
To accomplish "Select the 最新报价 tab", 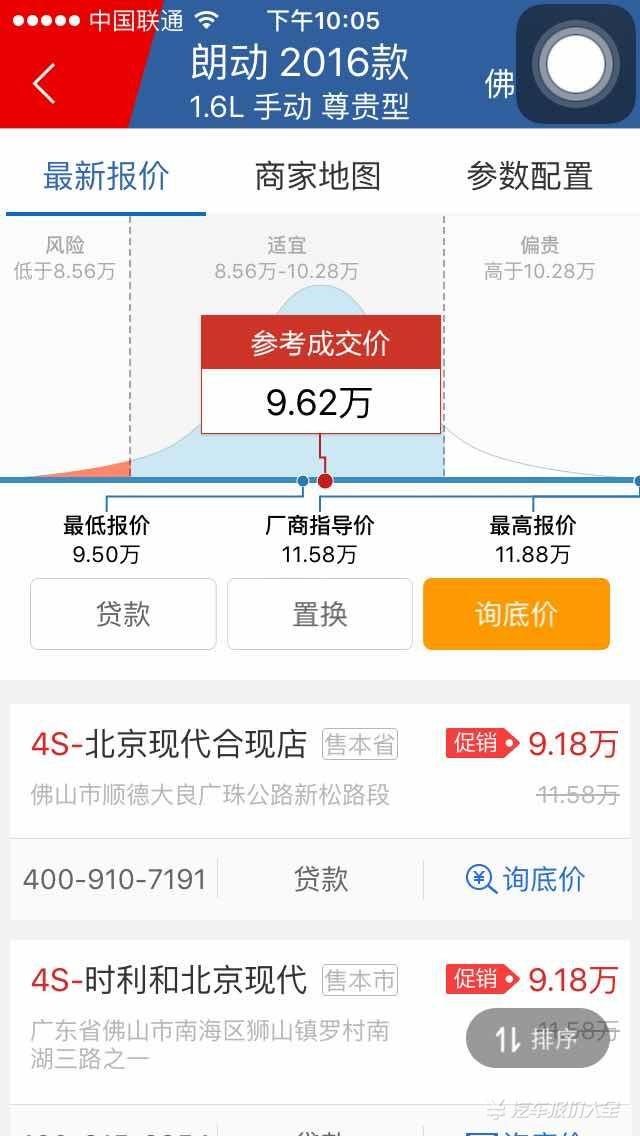I will click(106, 177).
